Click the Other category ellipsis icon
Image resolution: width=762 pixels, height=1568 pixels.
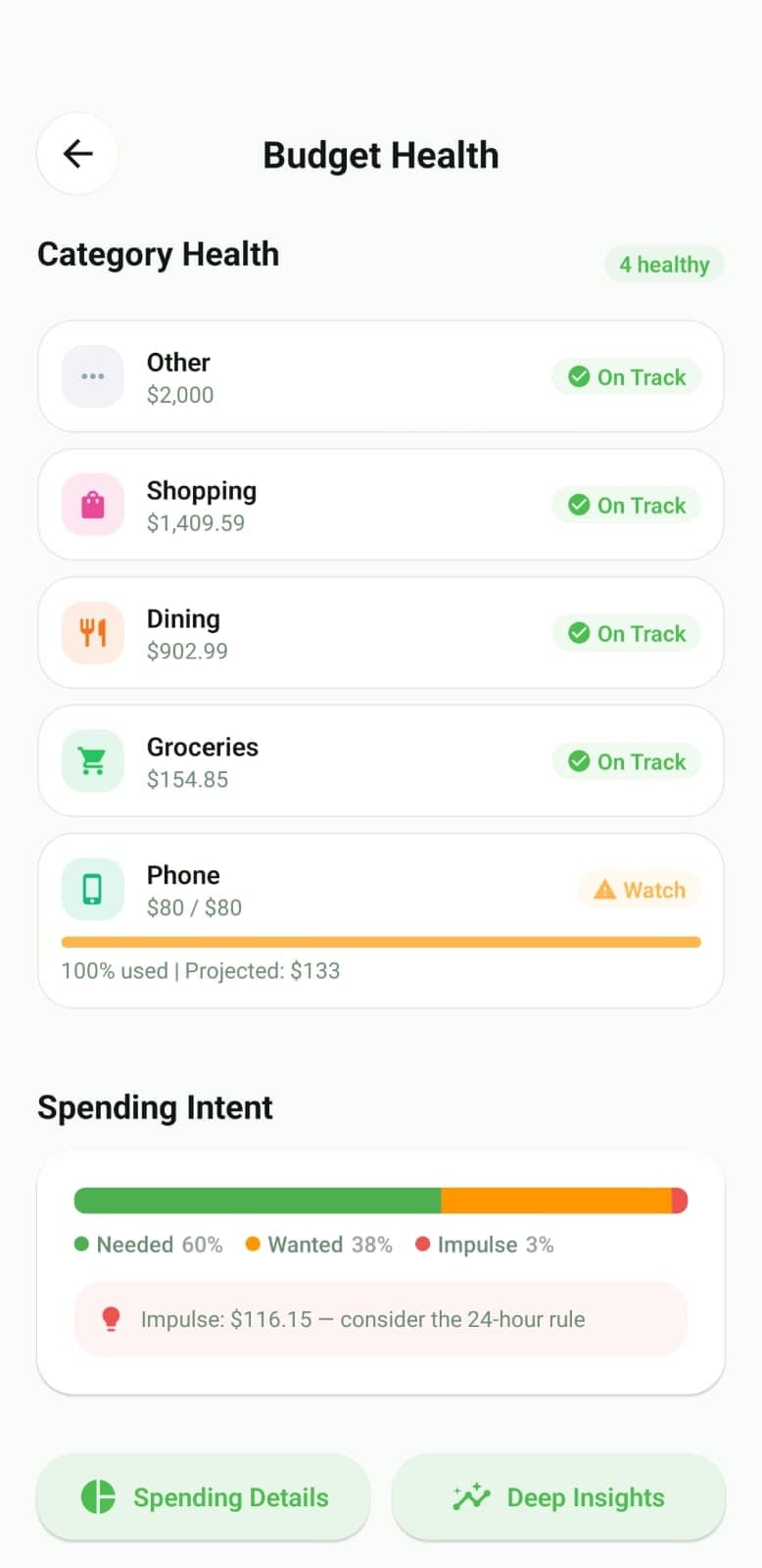click(x=91, y=375)
